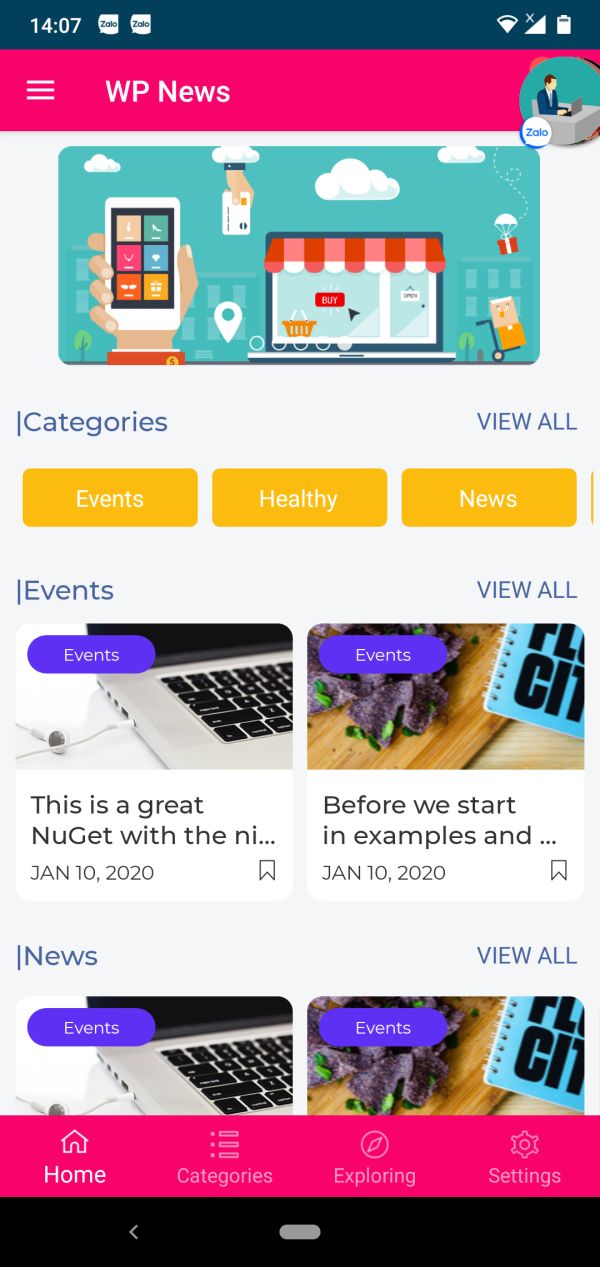This screenshot has height=1267, width=600.
Task: Open the "This is a great NuGet" article
Action: pos(153,819)
